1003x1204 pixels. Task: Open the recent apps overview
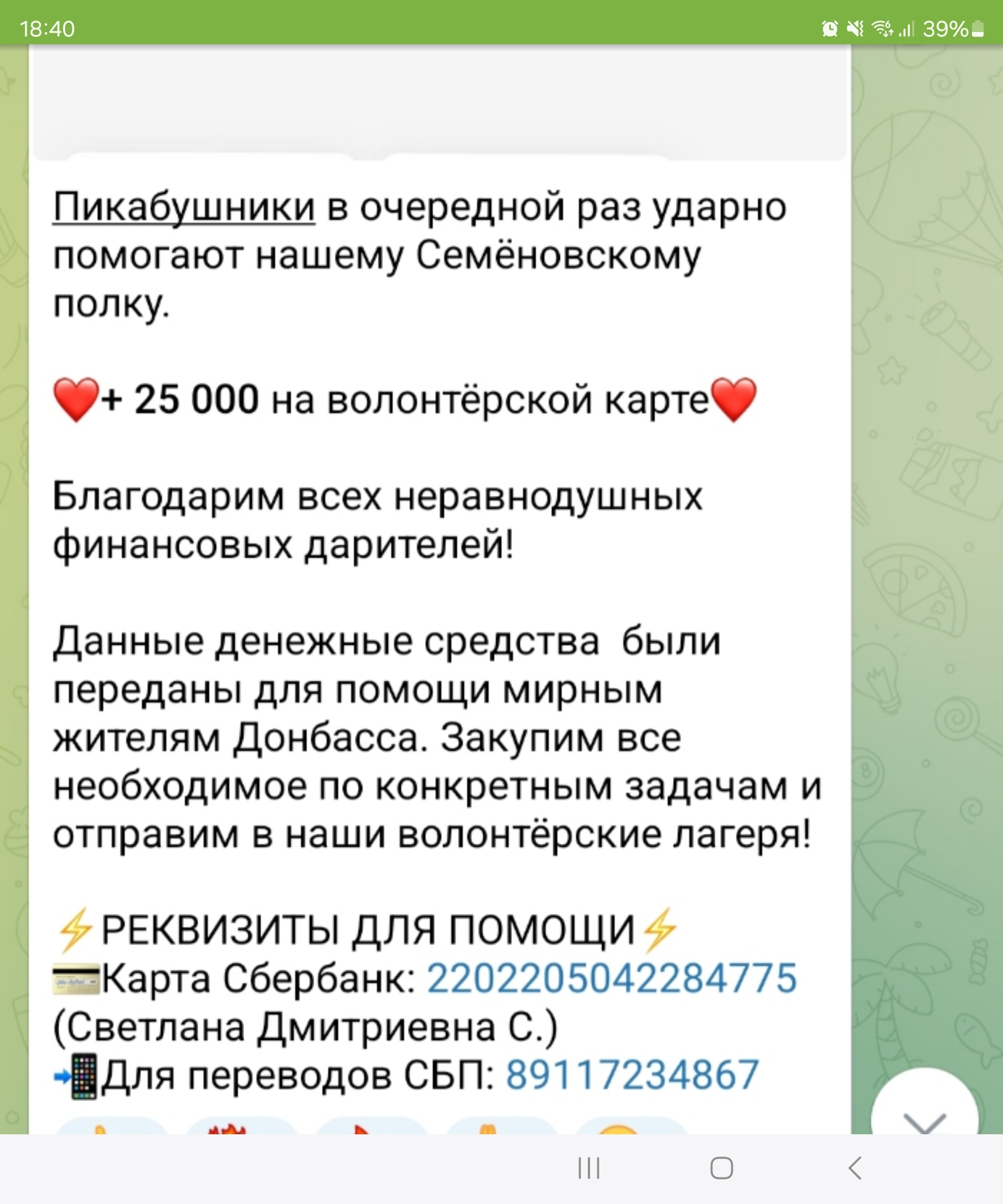pos(589,1168)
